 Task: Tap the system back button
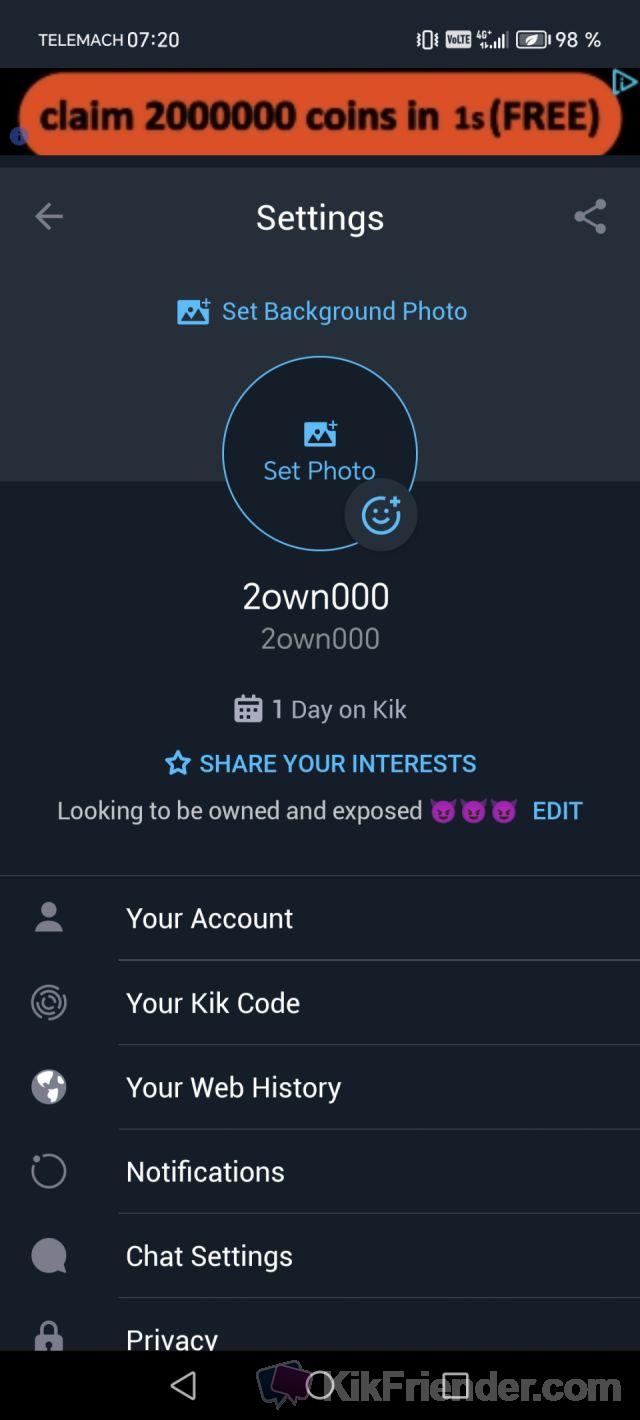tap(183, 1385)
